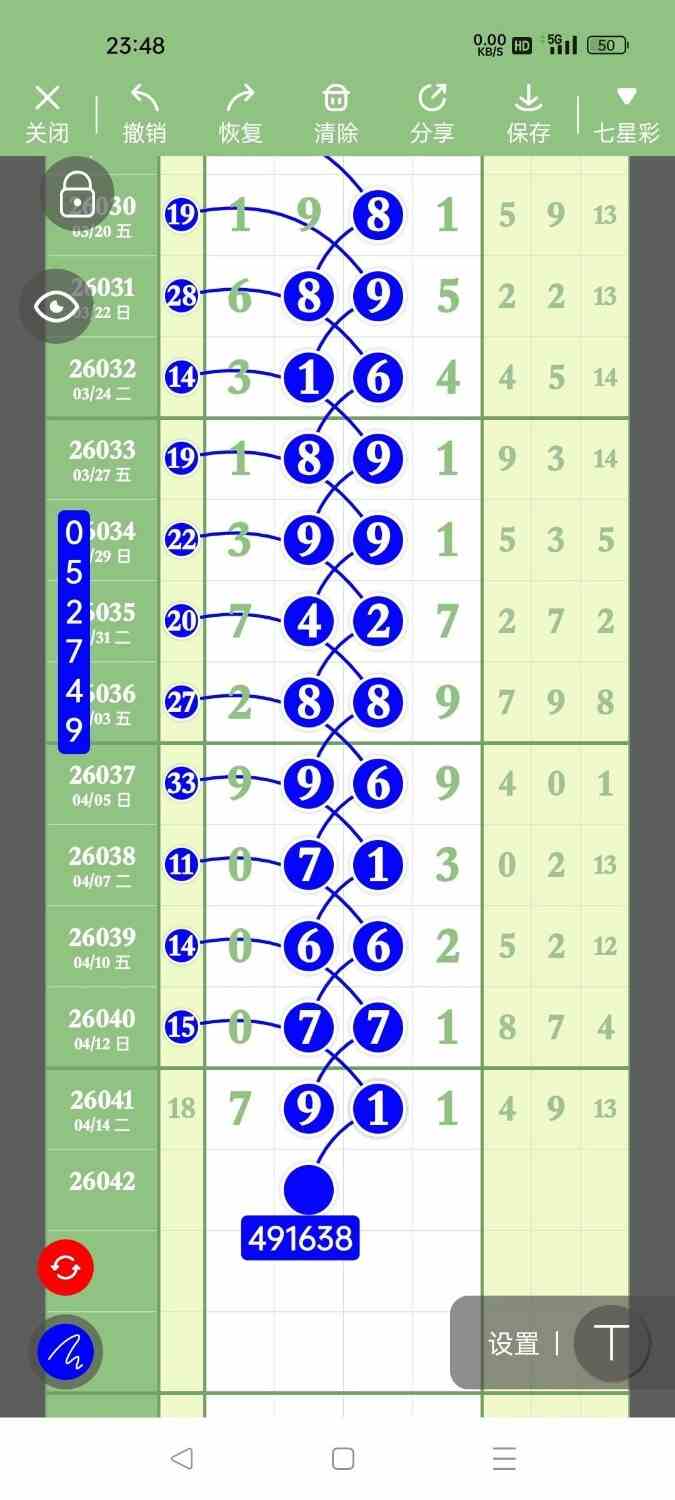This screenshot has height=1500, width=675.
Task: Share the chart via 分享
Action: tap(432, 113)
